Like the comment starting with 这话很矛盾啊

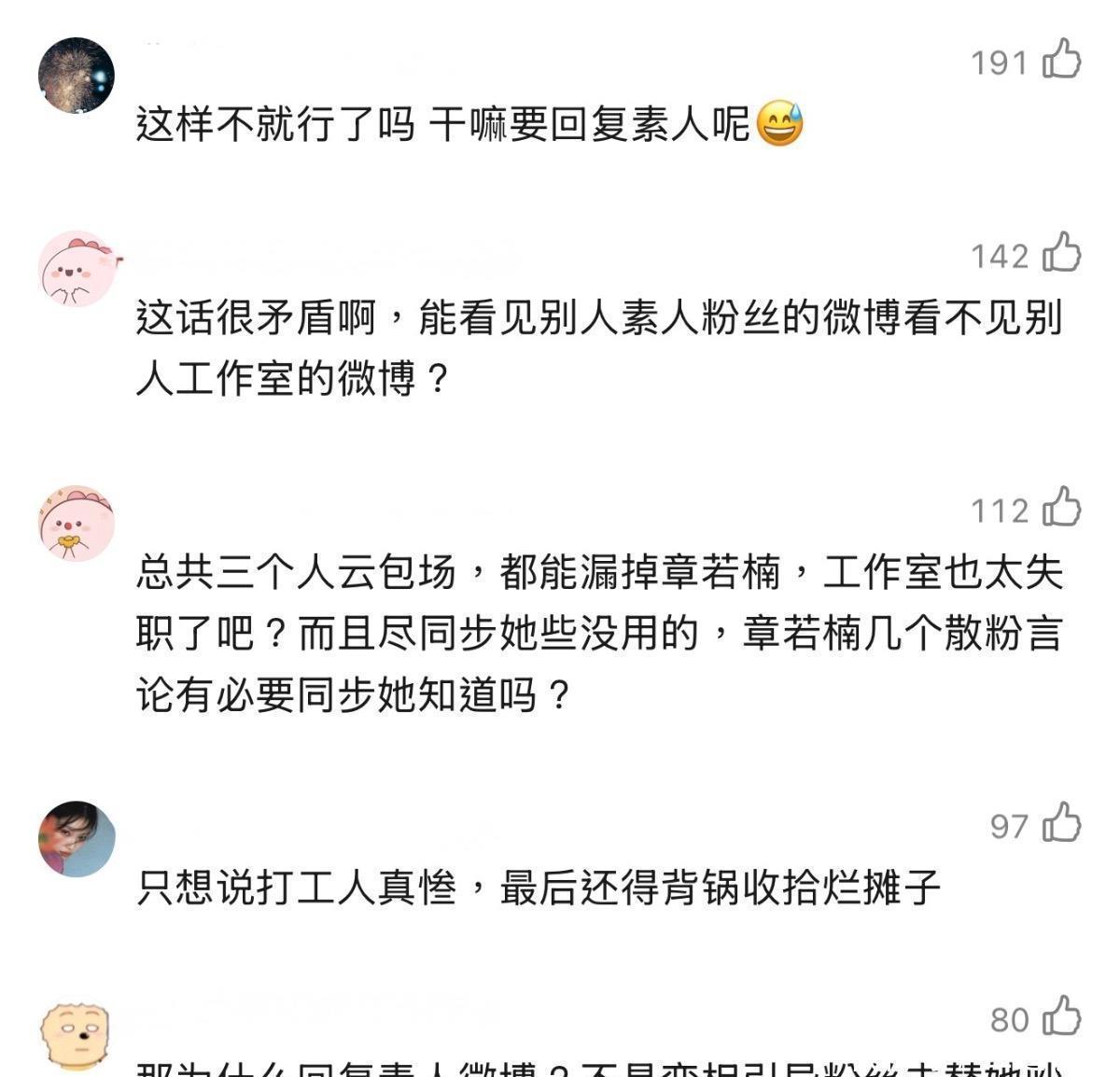tap(1061, 253)
